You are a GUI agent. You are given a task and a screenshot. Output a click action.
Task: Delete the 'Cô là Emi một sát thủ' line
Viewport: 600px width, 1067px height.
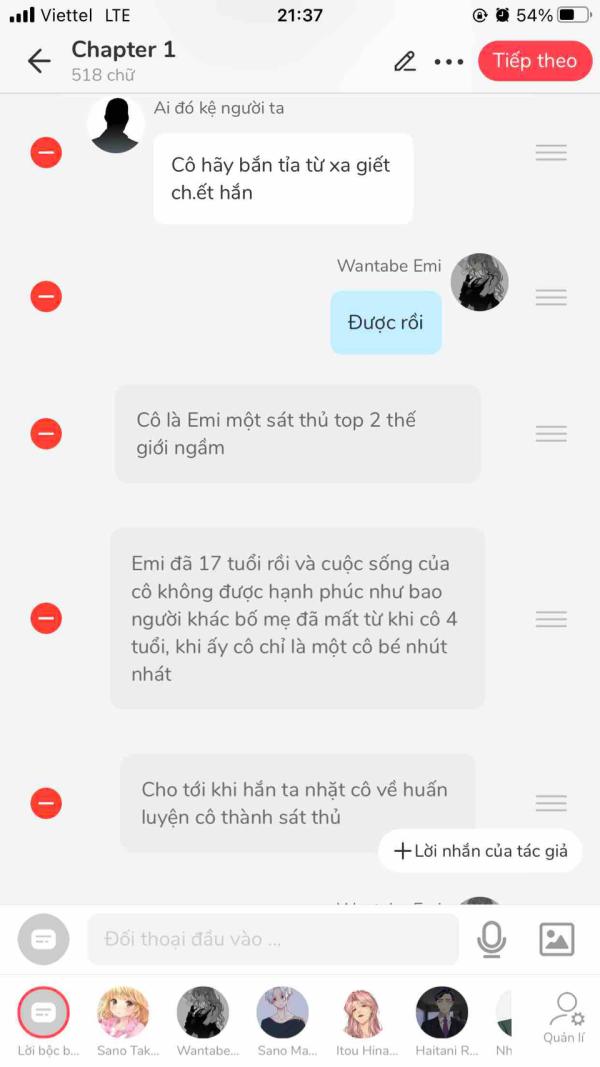[x=46, y=433]
